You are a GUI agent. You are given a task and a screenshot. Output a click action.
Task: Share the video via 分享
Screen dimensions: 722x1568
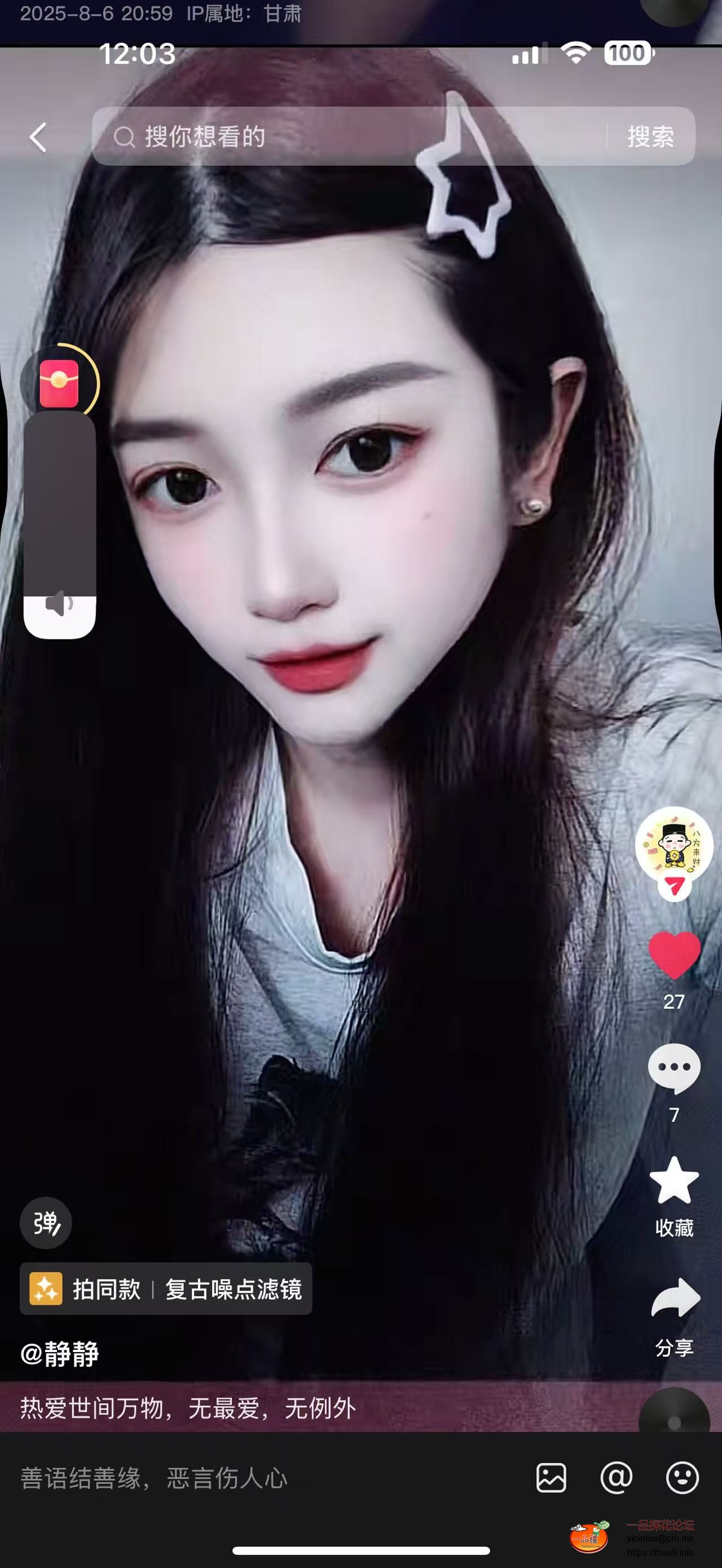point(675,1298)
